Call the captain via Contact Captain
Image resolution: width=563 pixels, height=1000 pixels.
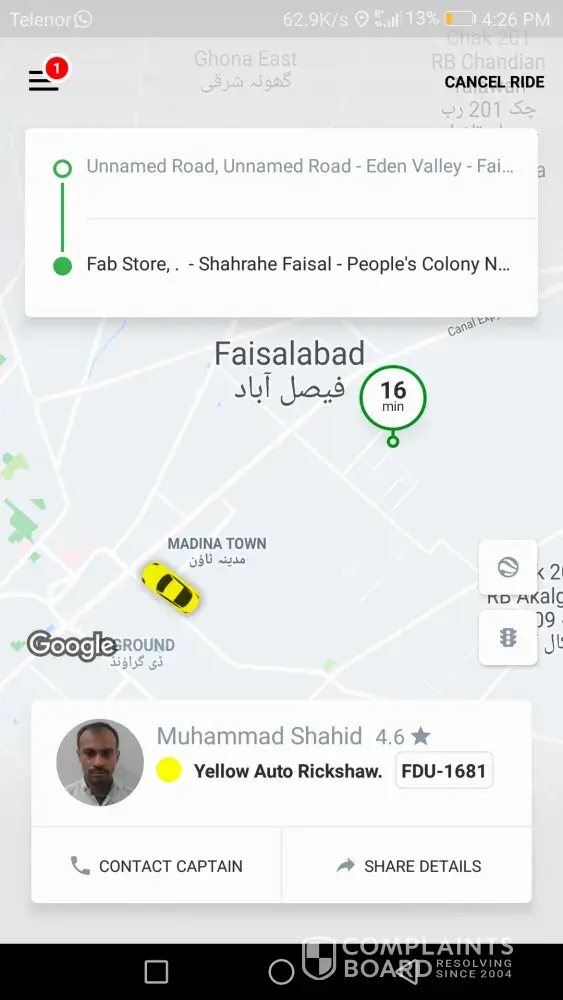(x=156, y=865)
